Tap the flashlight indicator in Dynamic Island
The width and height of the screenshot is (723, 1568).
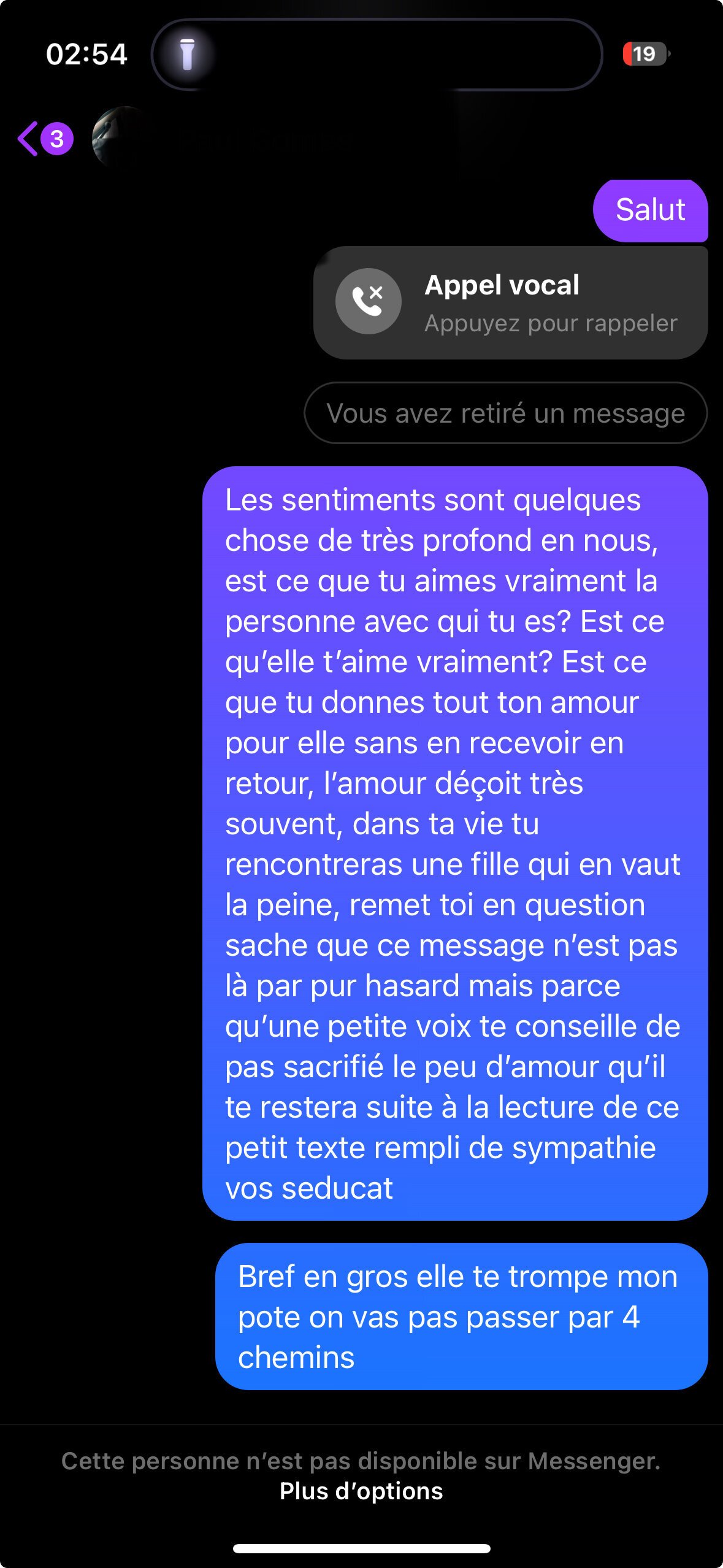point(188,55)
